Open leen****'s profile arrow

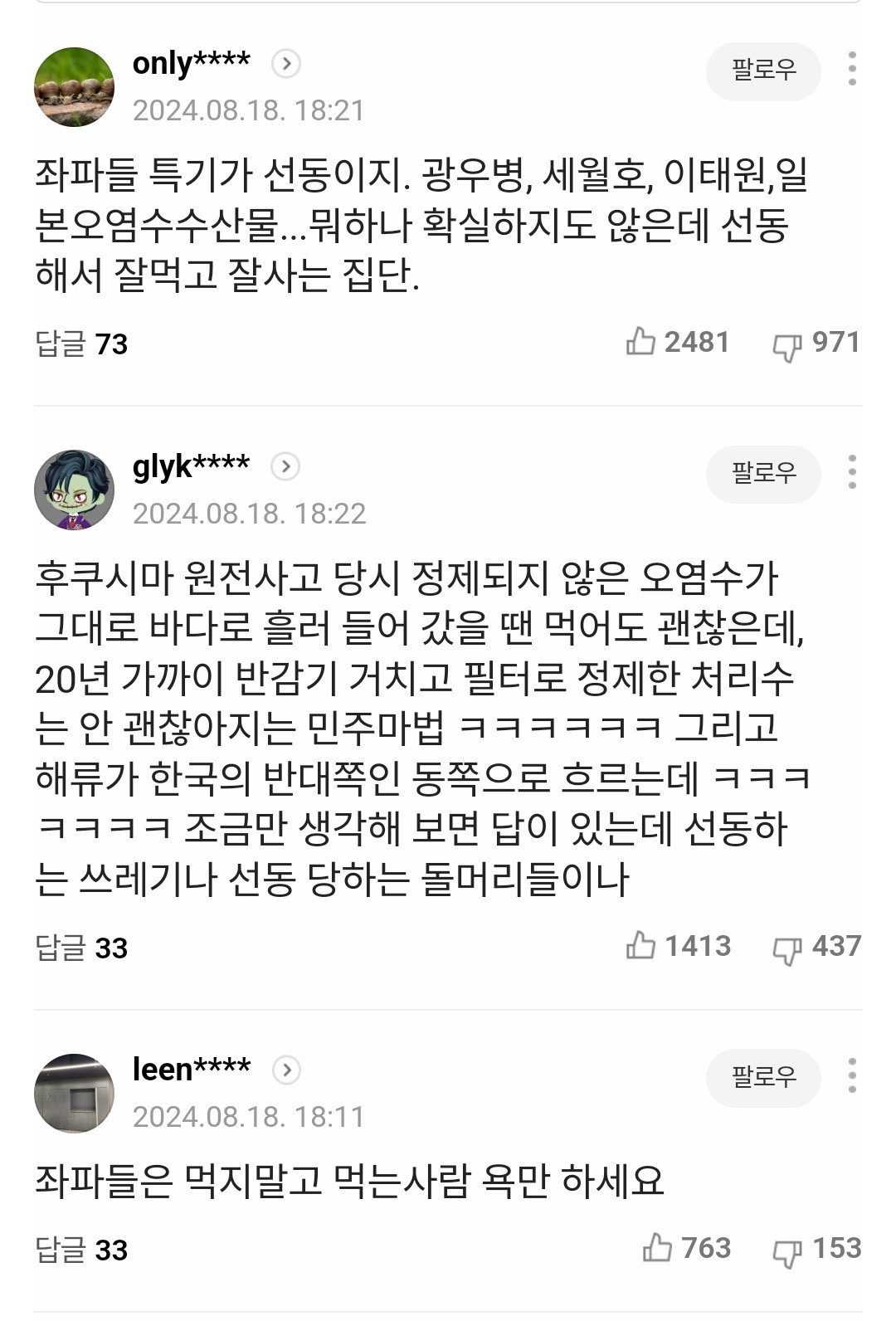pyautogui.click(x=286, y=1070)
